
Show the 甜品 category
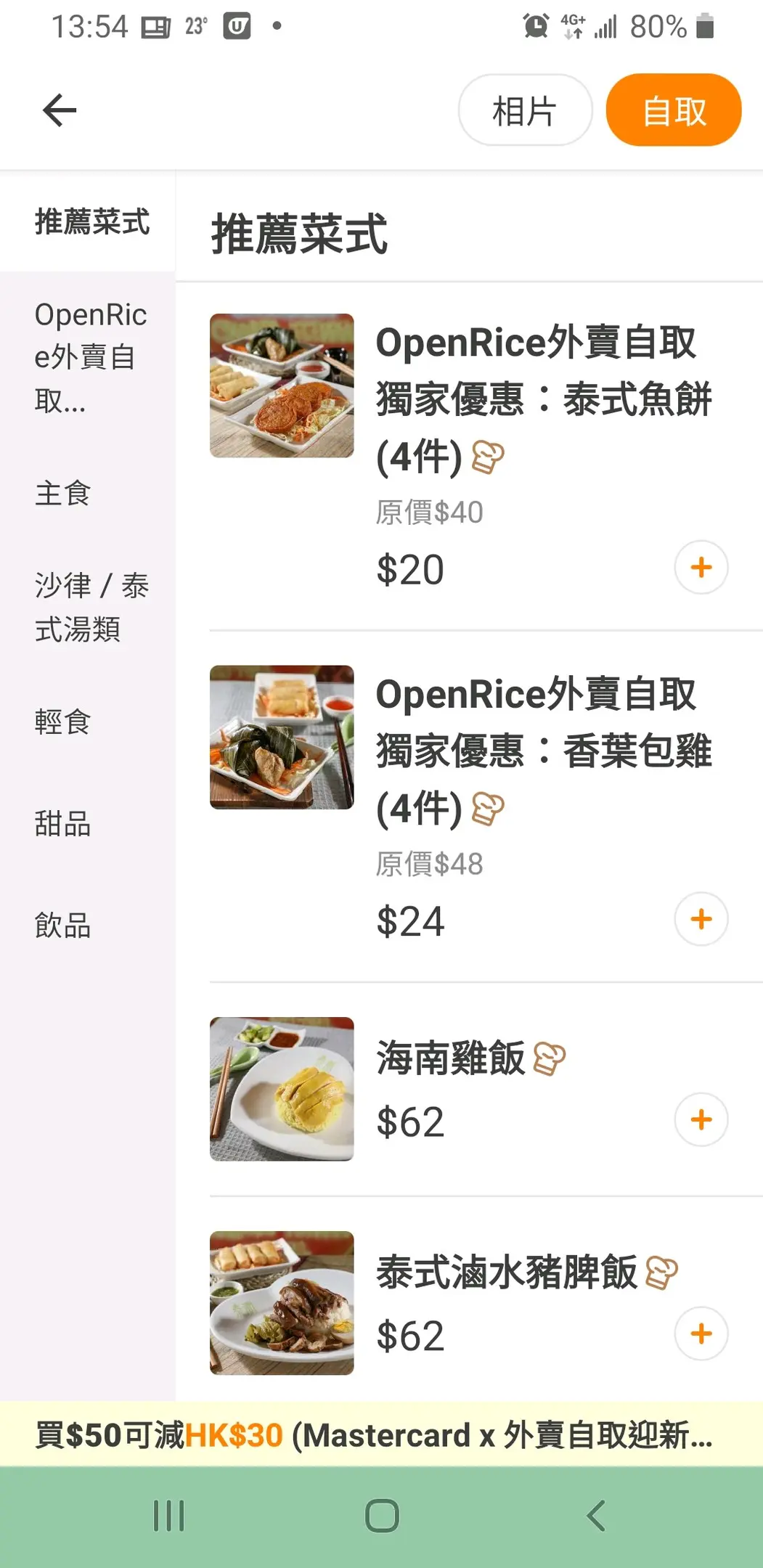point(63,824)
